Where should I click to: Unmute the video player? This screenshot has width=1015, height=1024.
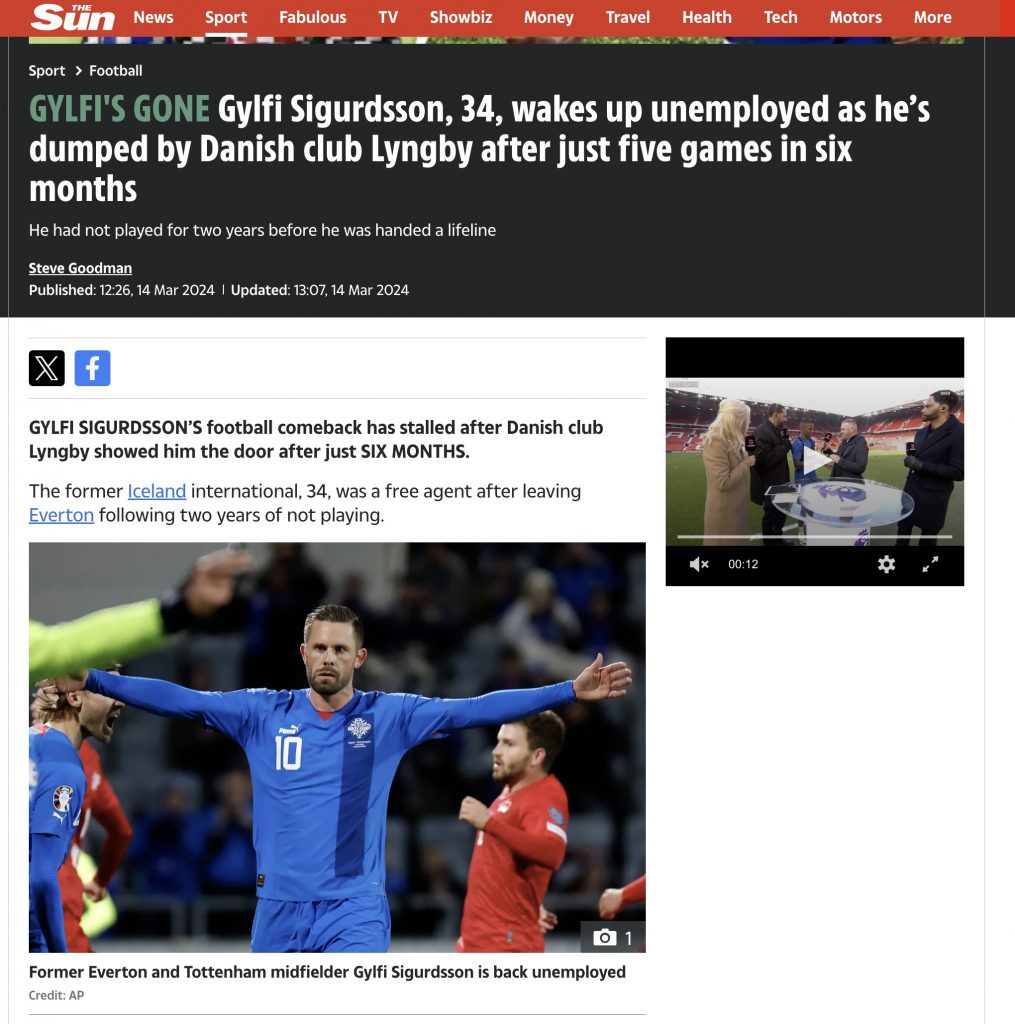coord(699,564)
